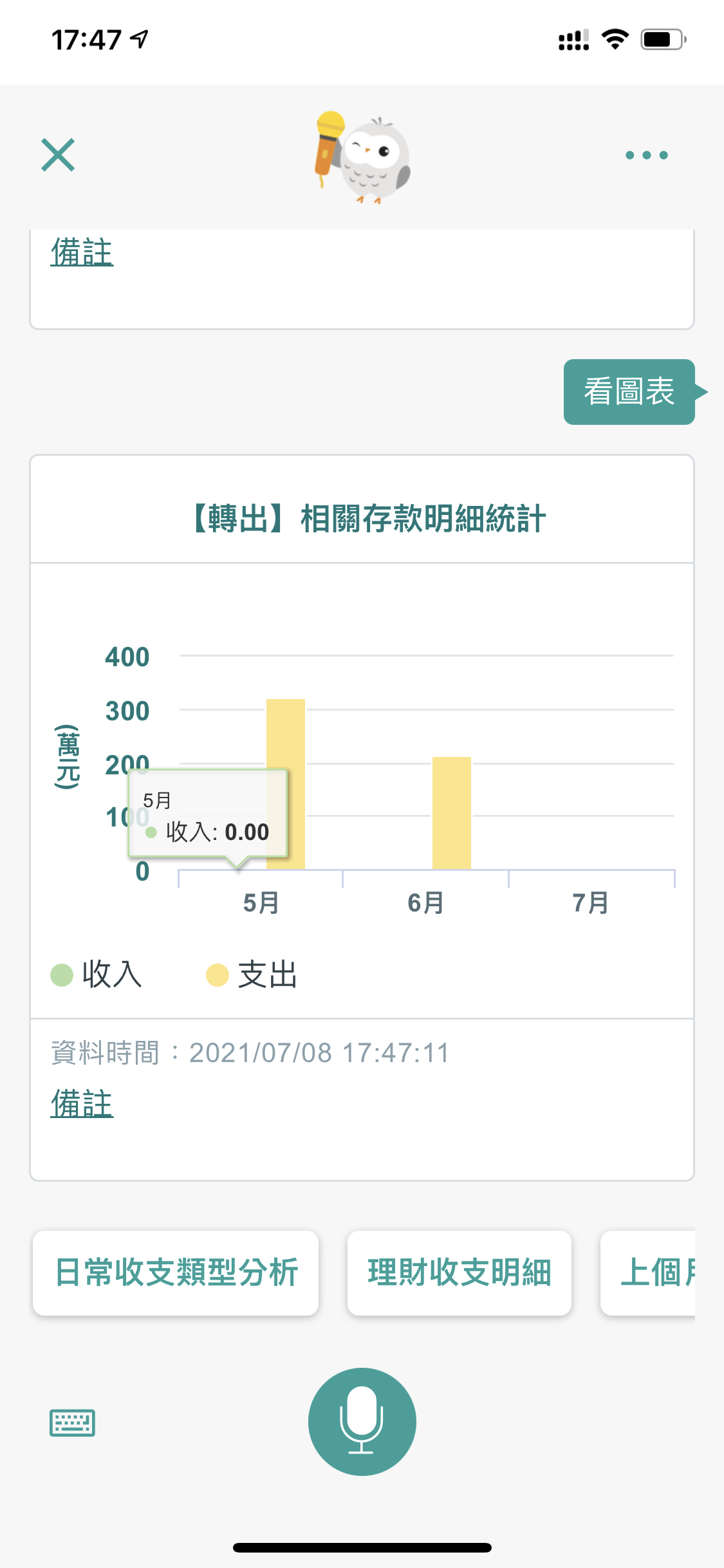
Task: Open the 備註 link under the chart
Action: [82, 1103]
